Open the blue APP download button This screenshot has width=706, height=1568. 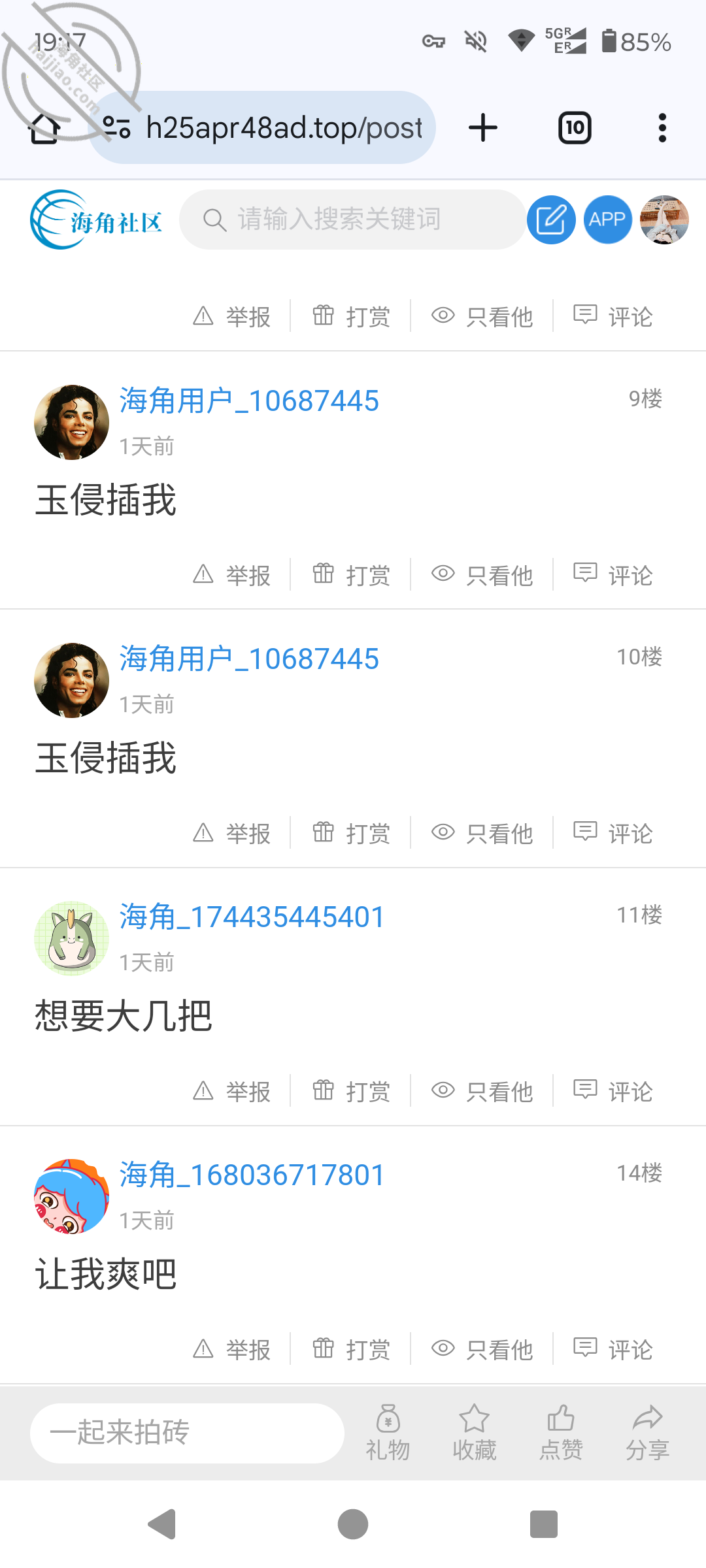[607, 220]
